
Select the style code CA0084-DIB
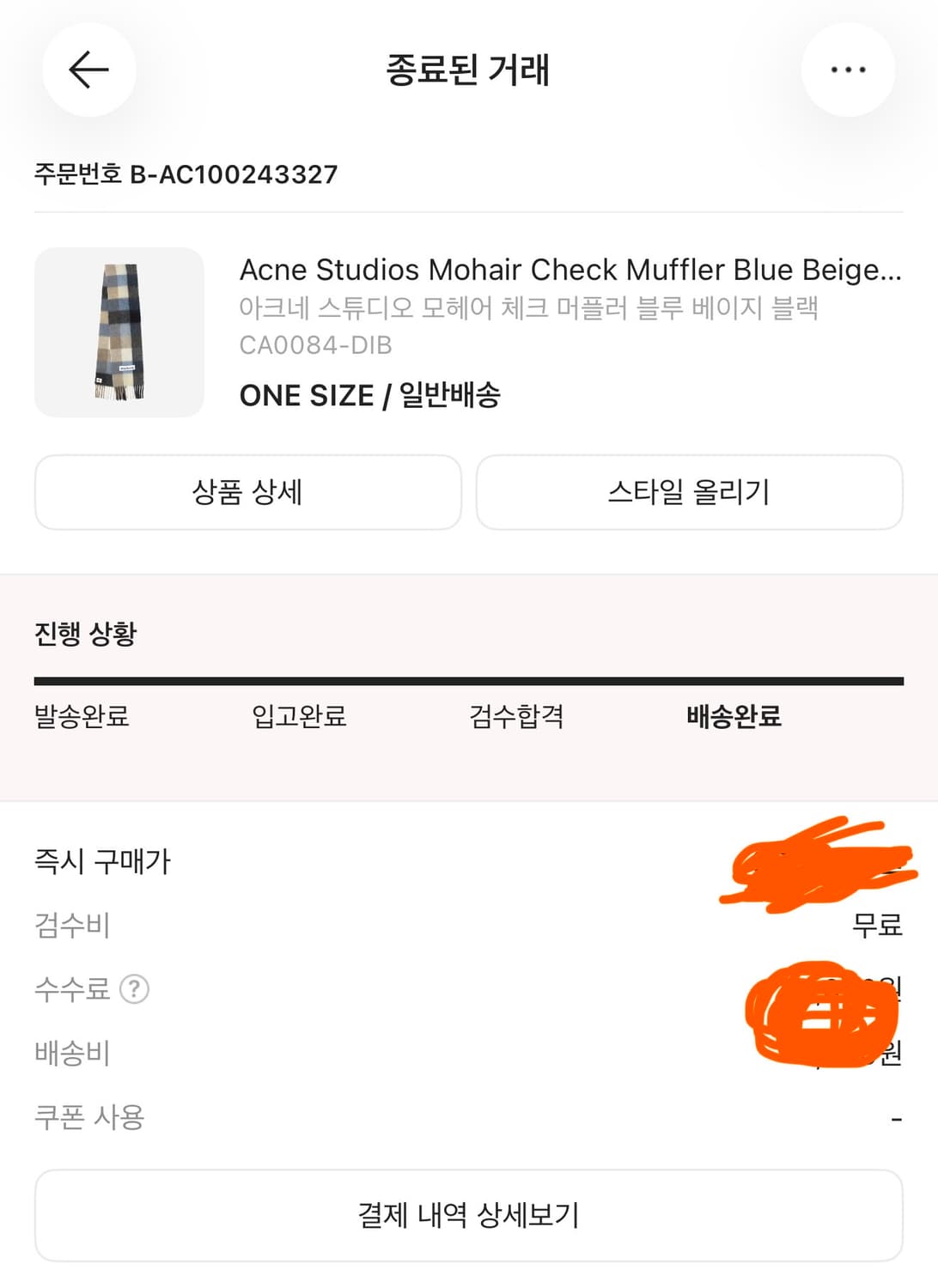pos(314,347)
